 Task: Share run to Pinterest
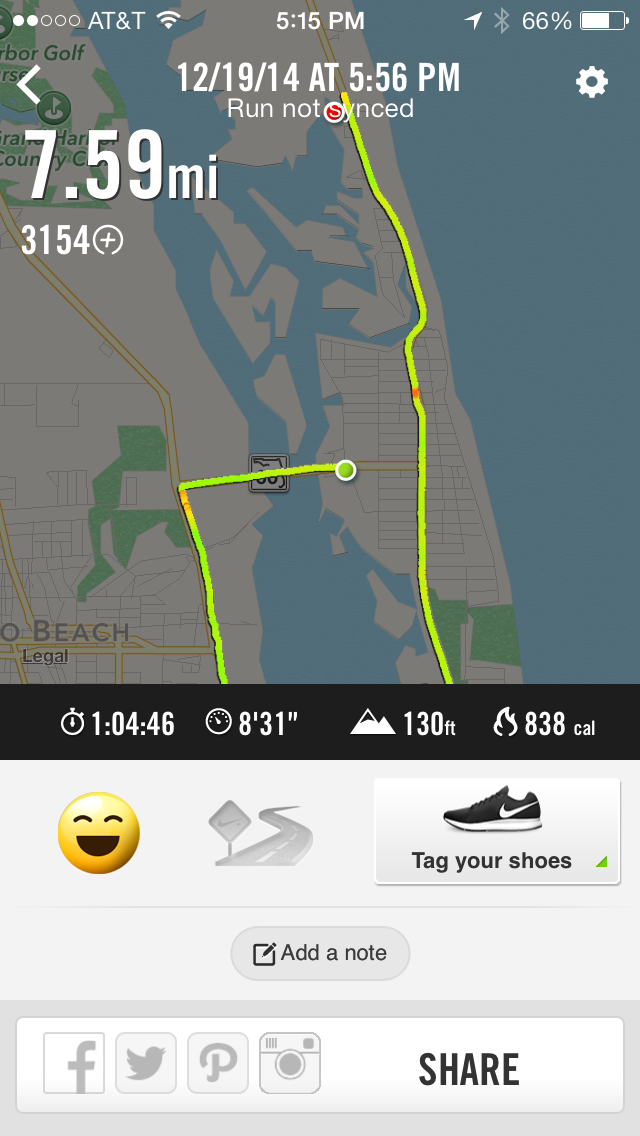(217, 1063)
